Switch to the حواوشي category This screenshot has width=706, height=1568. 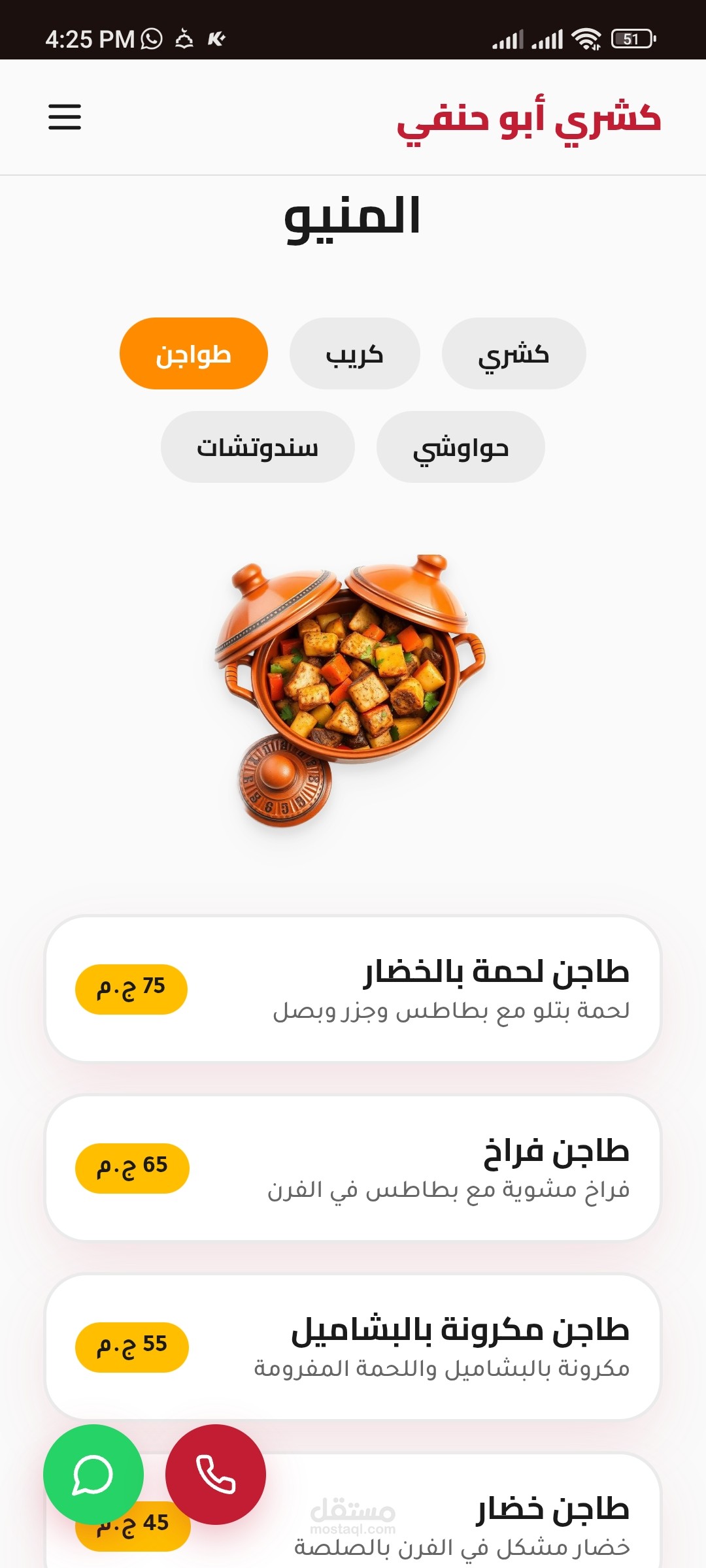[460, 448]
